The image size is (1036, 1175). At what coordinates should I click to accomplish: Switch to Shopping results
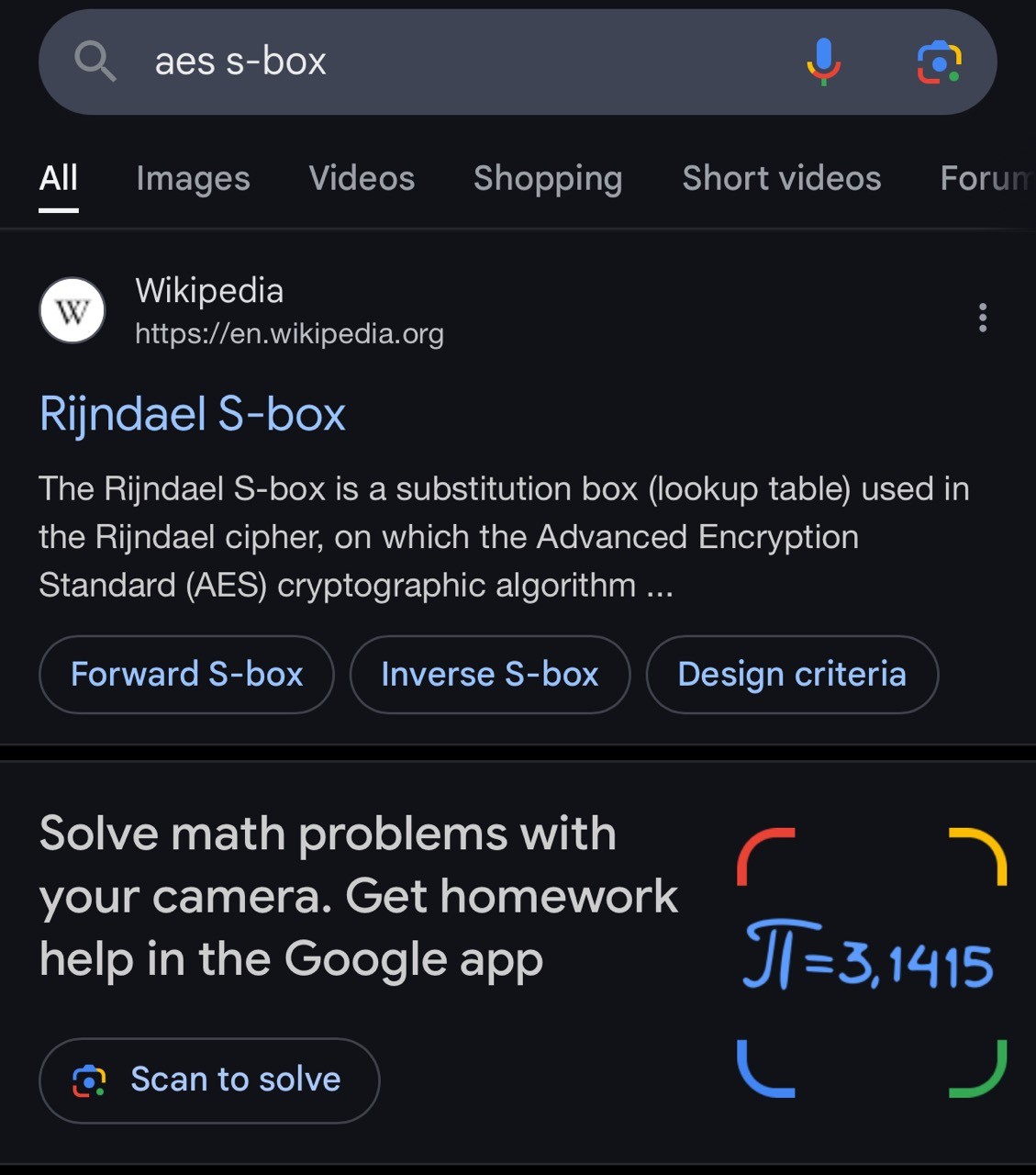[x=548, y=179]
